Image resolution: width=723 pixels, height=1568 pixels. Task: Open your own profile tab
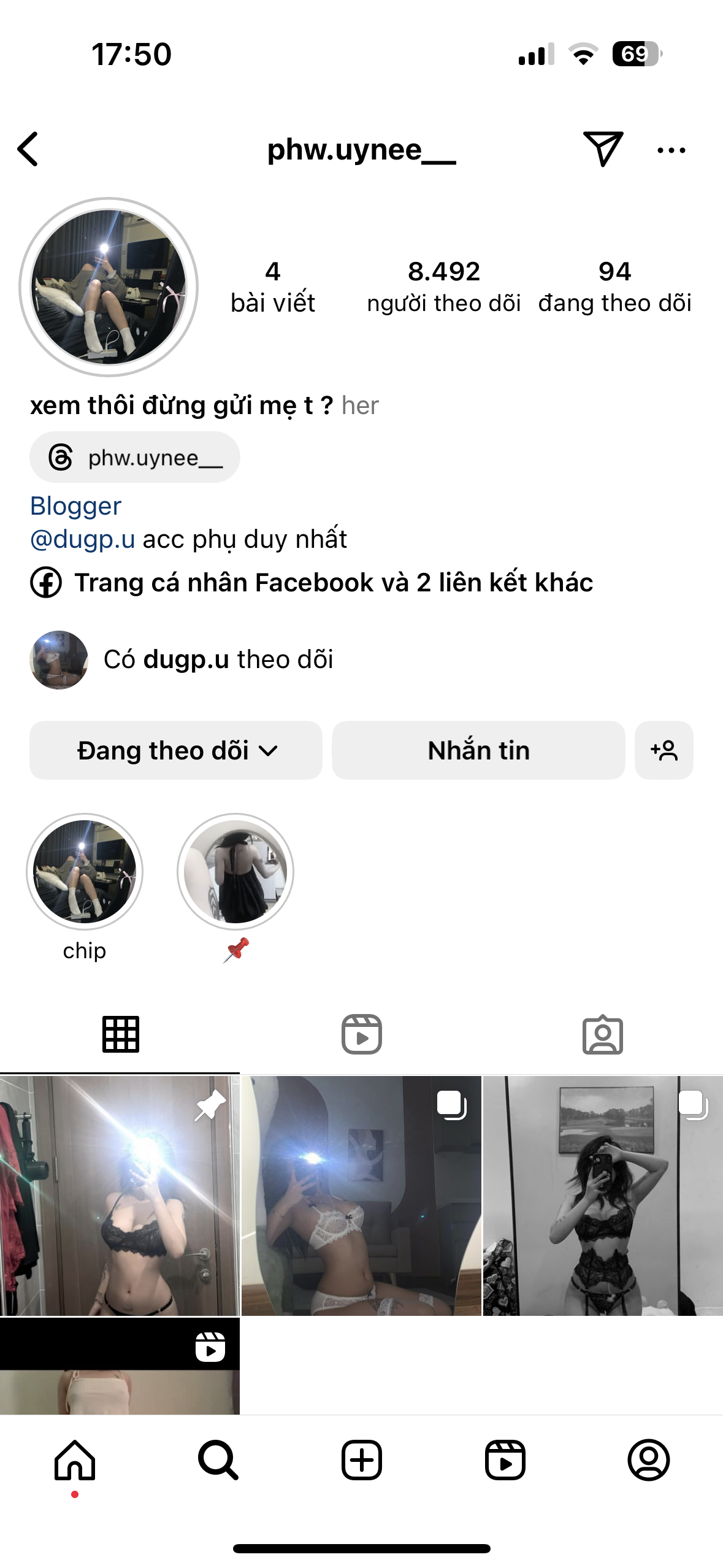[648, 1460]
